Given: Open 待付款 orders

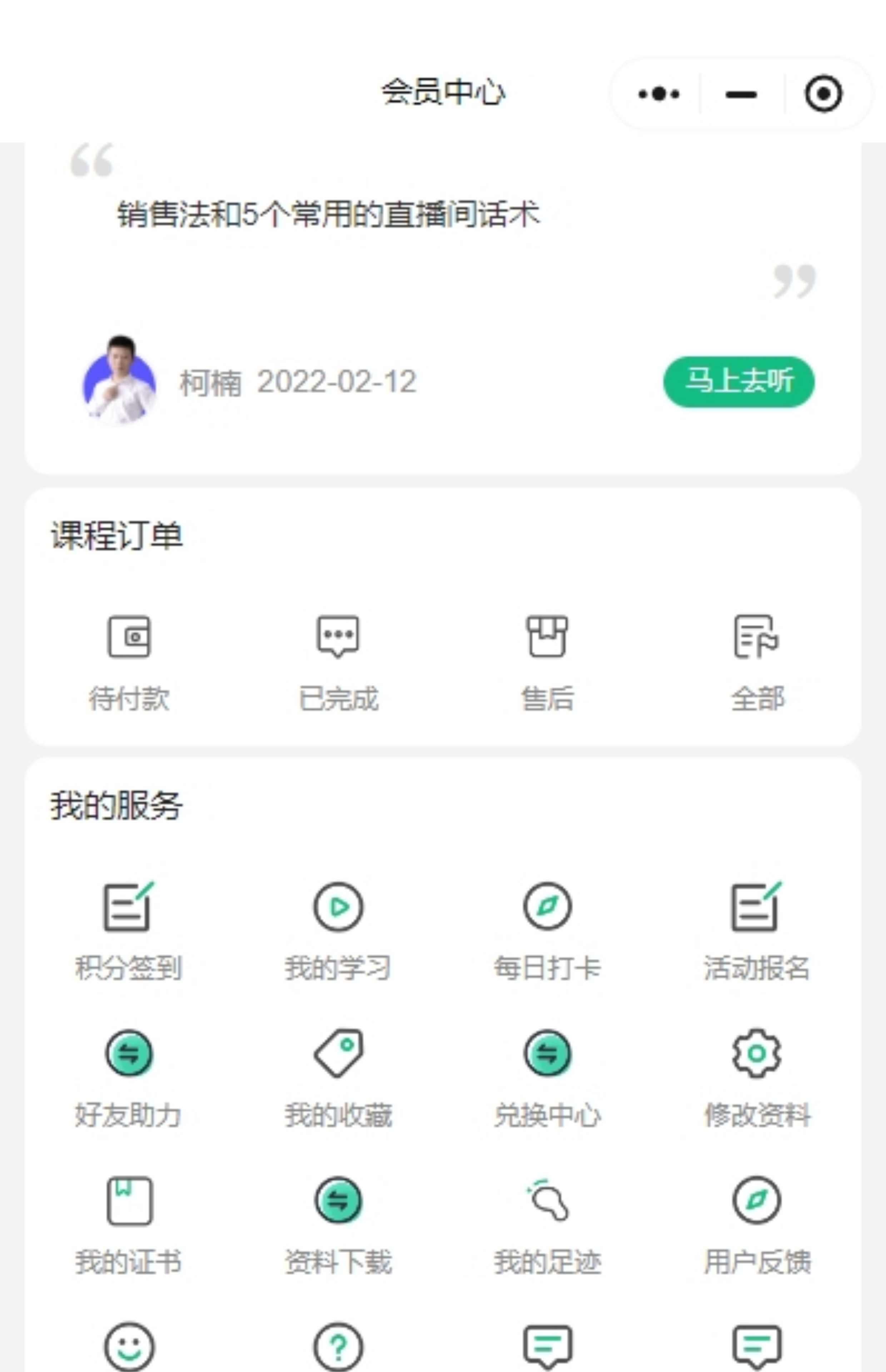Looking at the screenshot, I should tap(129, 662).
